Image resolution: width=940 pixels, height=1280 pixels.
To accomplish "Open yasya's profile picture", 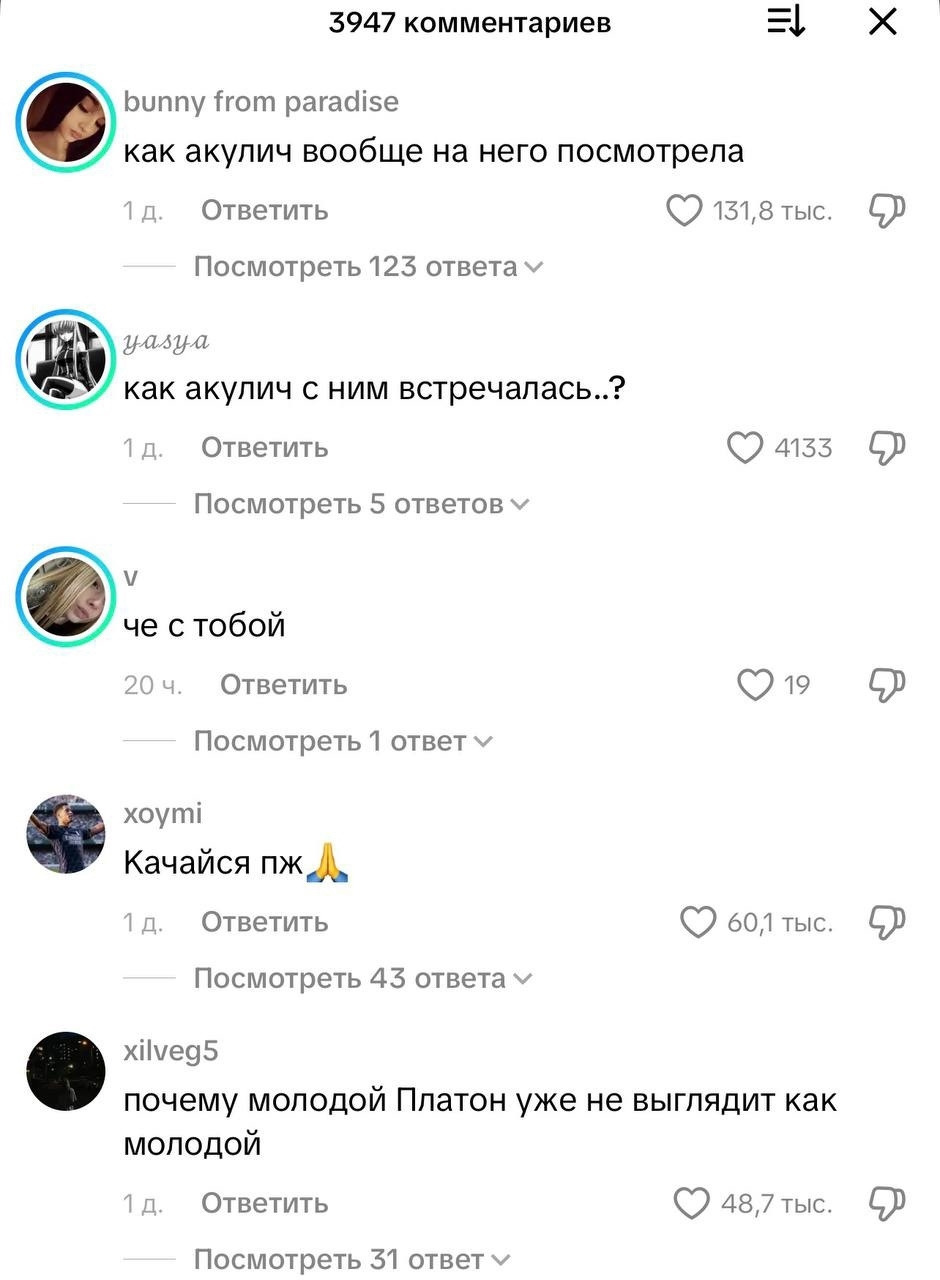I will pyautogui.click(x=66, y=358).
